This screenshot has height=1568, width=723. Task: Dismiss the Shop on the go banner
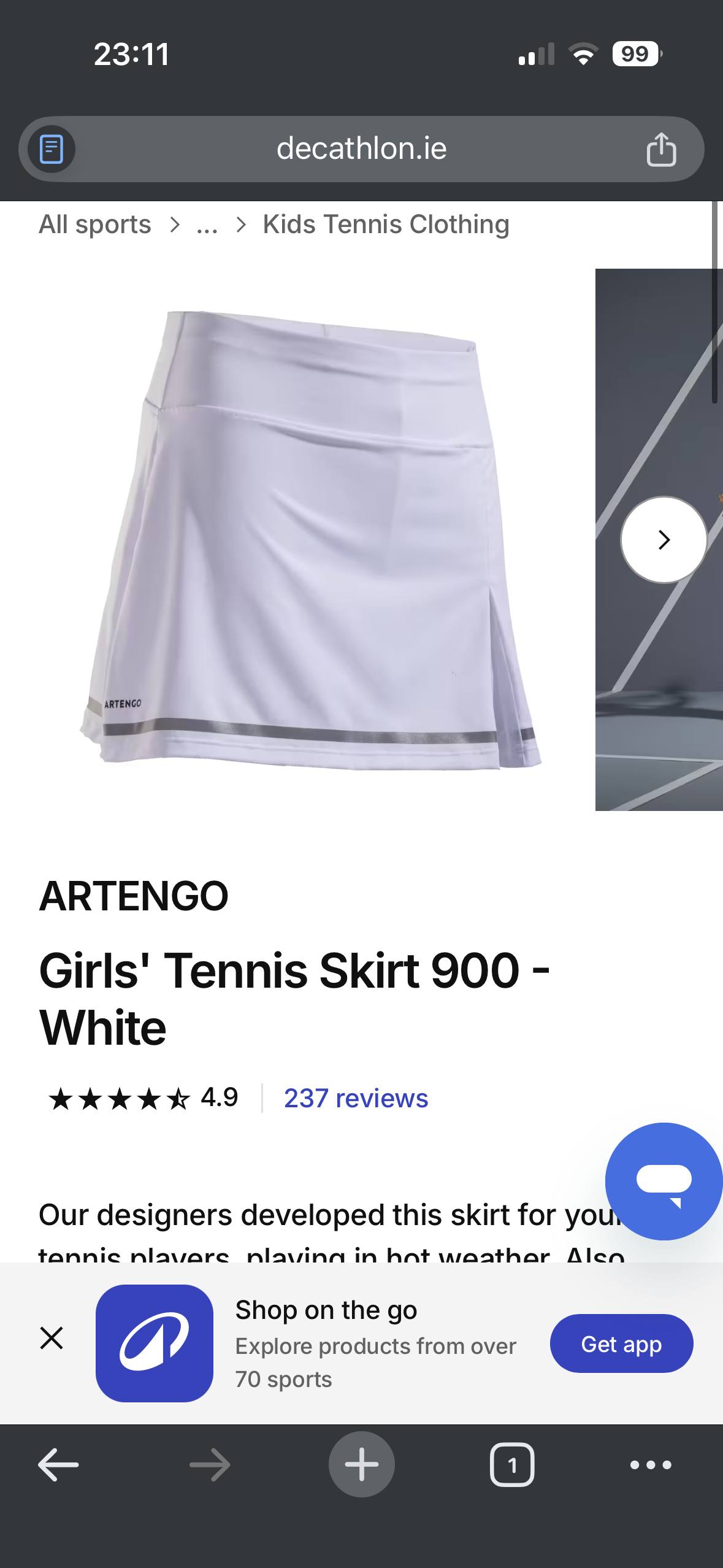pos(52,1337)
